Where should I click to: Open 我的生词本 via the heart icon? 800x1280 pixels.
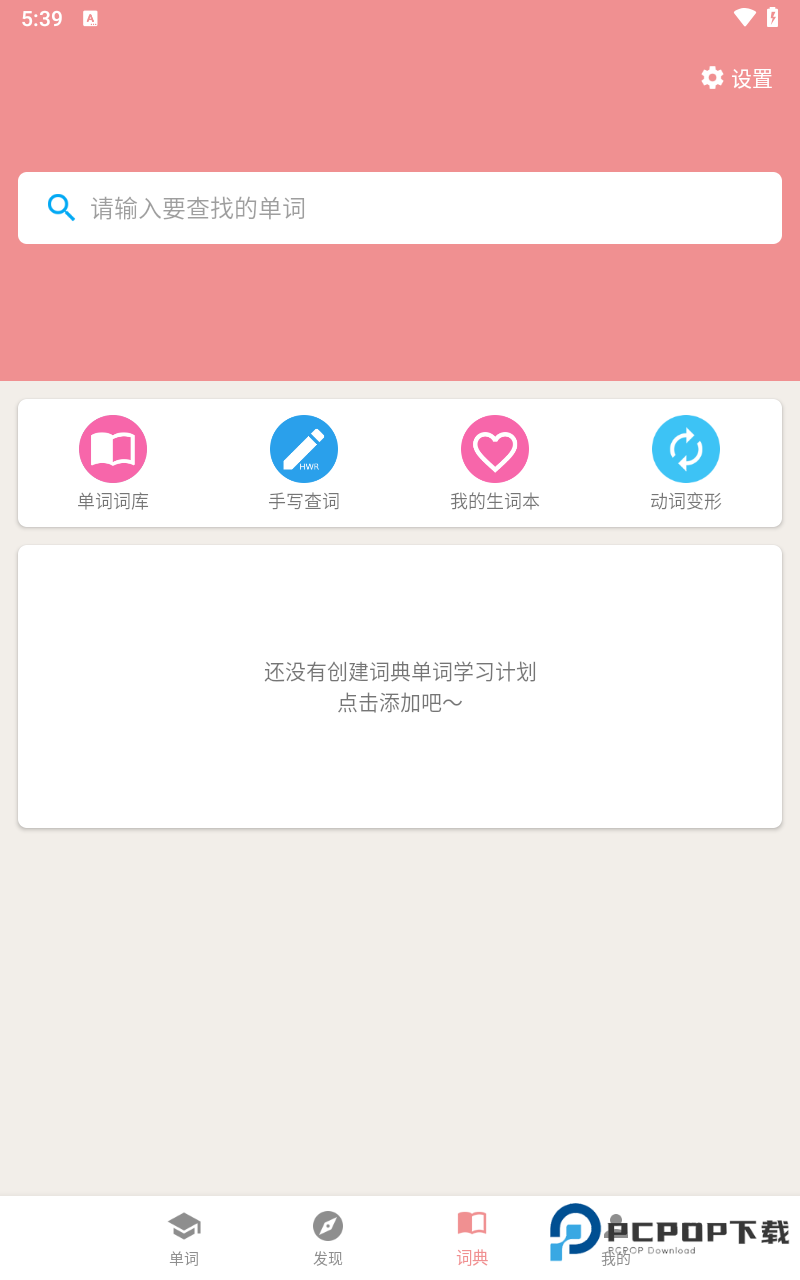(x=495, y=448)
